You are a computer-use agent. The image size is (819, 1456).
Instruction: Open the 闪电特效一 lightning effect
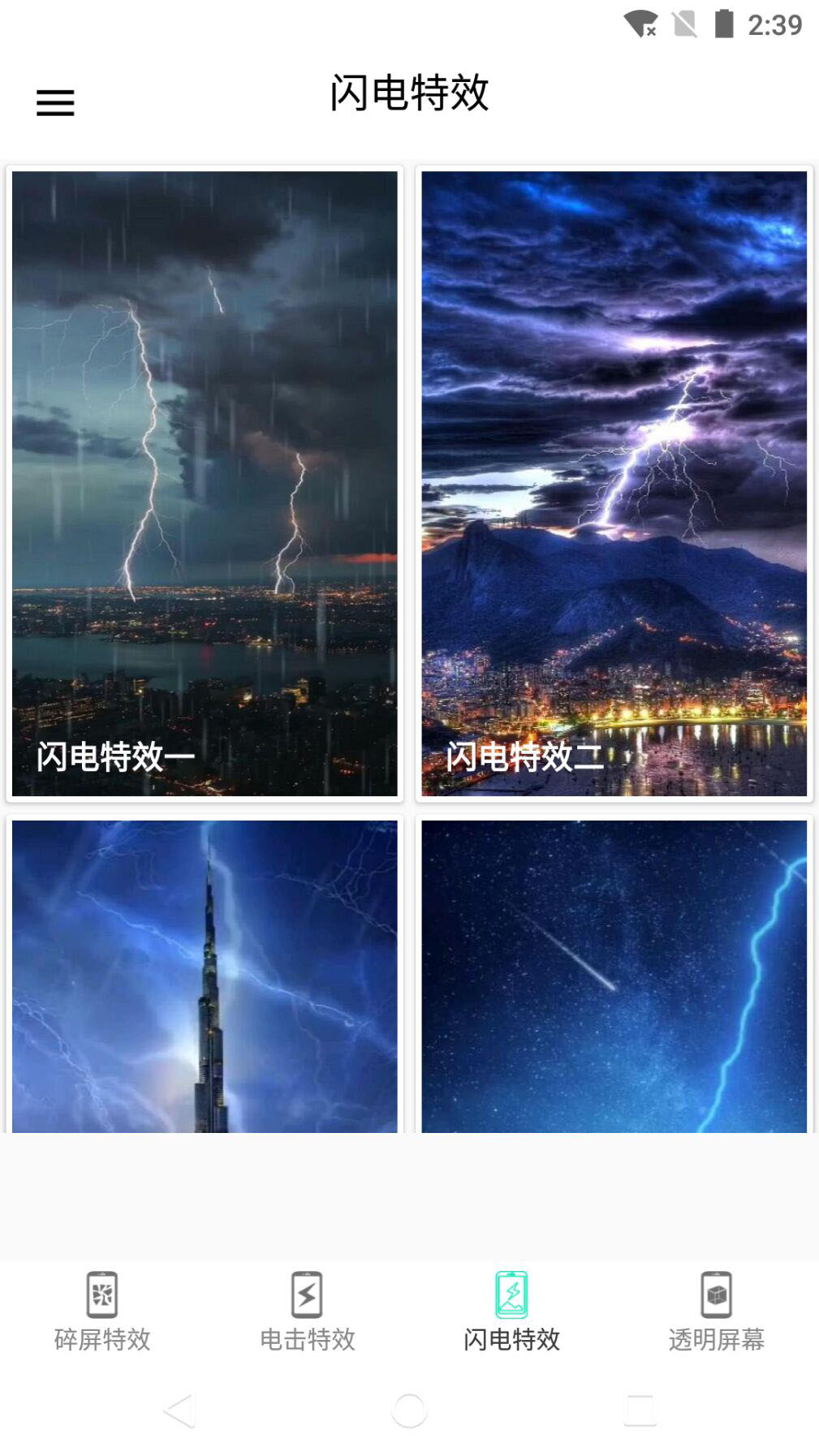(205, 483)
